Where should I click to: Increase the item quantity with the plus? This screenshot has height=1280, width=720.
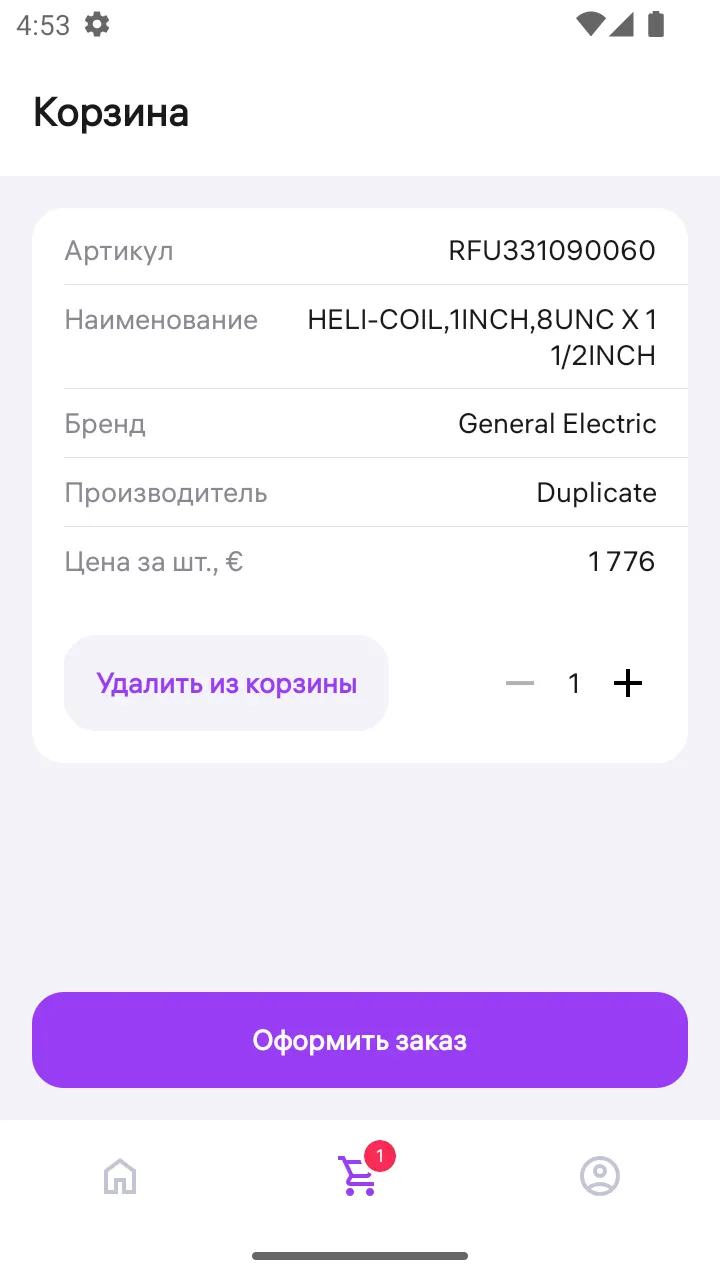(x=627, y=683)
